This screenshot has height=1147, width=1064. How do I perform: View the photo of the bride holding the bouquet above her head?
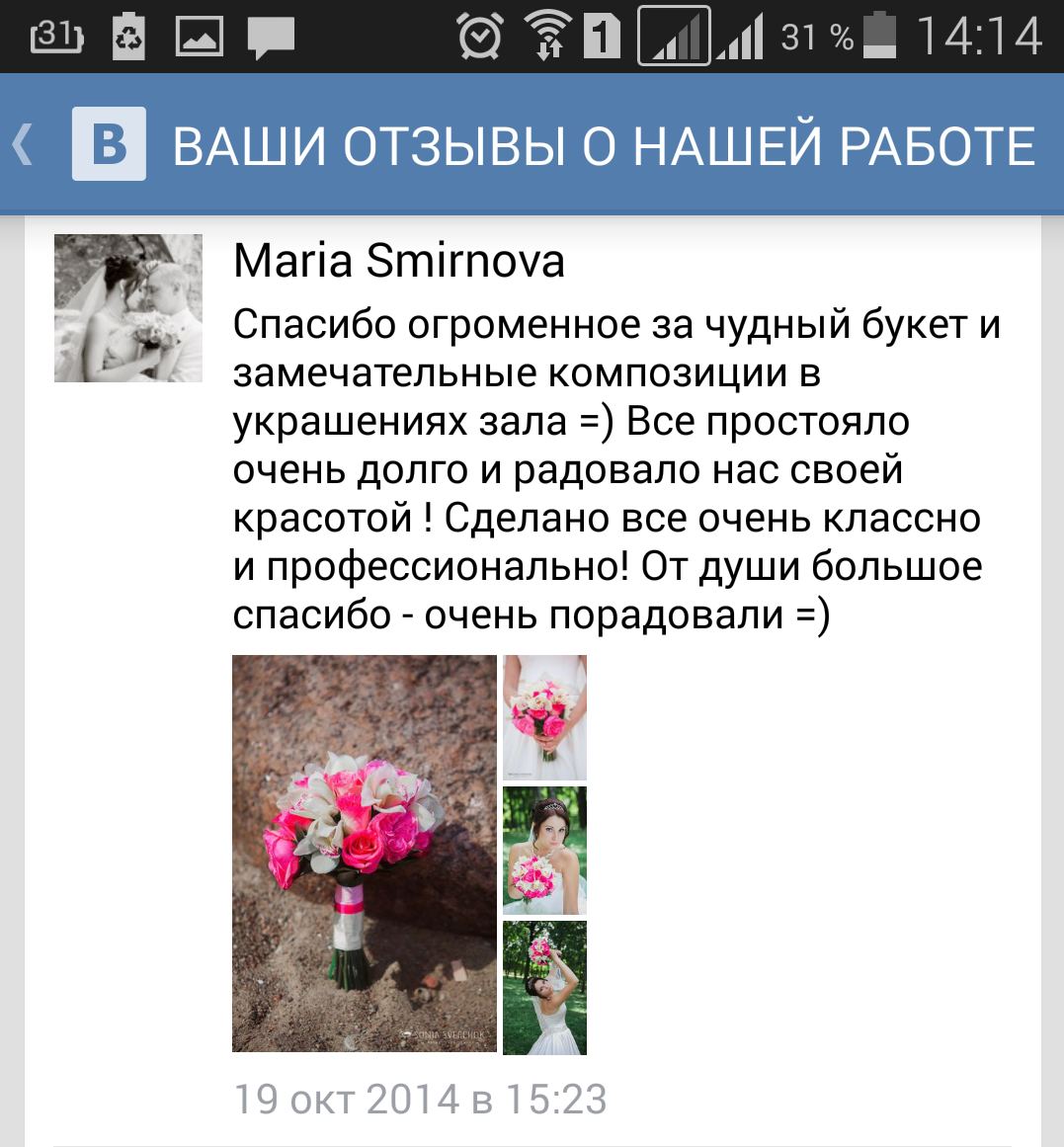[x=544, y=987]
